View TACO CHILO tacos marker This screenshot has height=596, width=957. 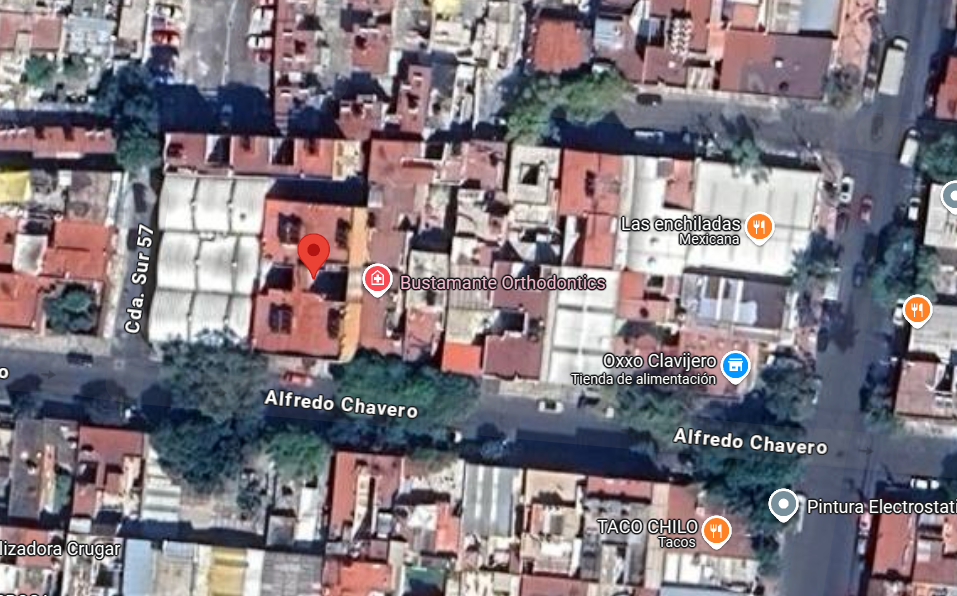coord(717,532)
